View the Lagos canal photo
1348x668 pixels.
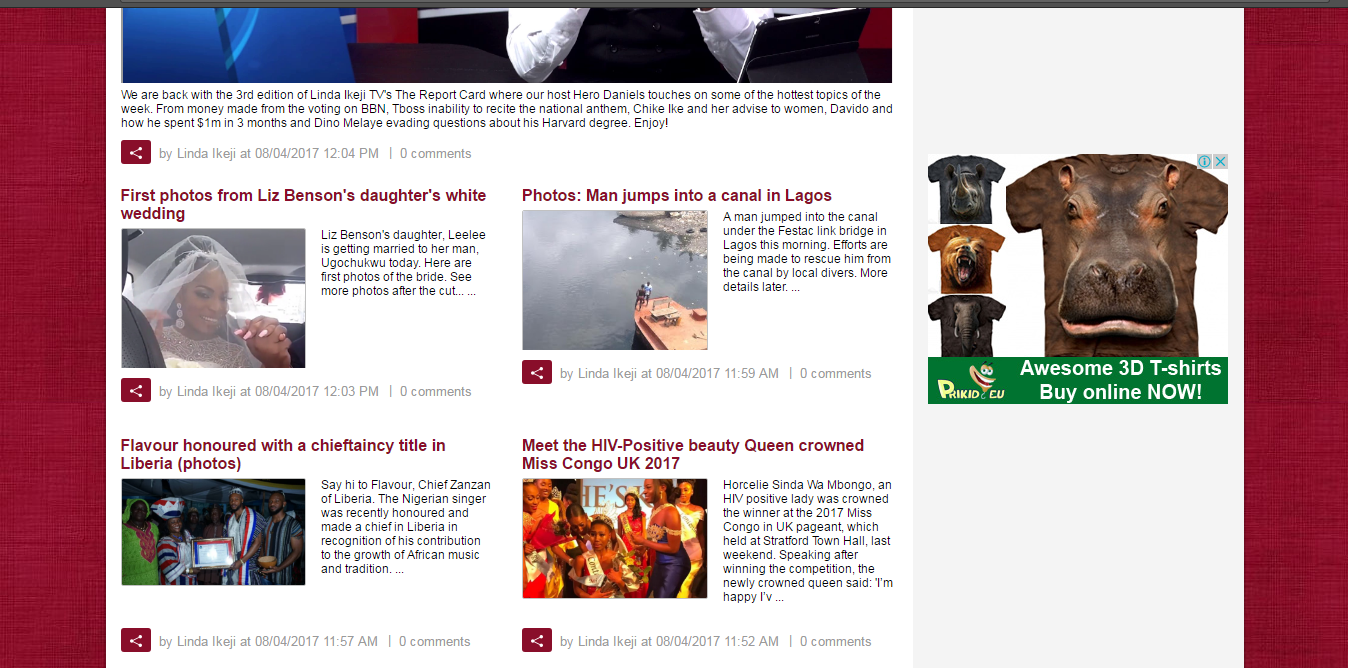pos(614,280)
